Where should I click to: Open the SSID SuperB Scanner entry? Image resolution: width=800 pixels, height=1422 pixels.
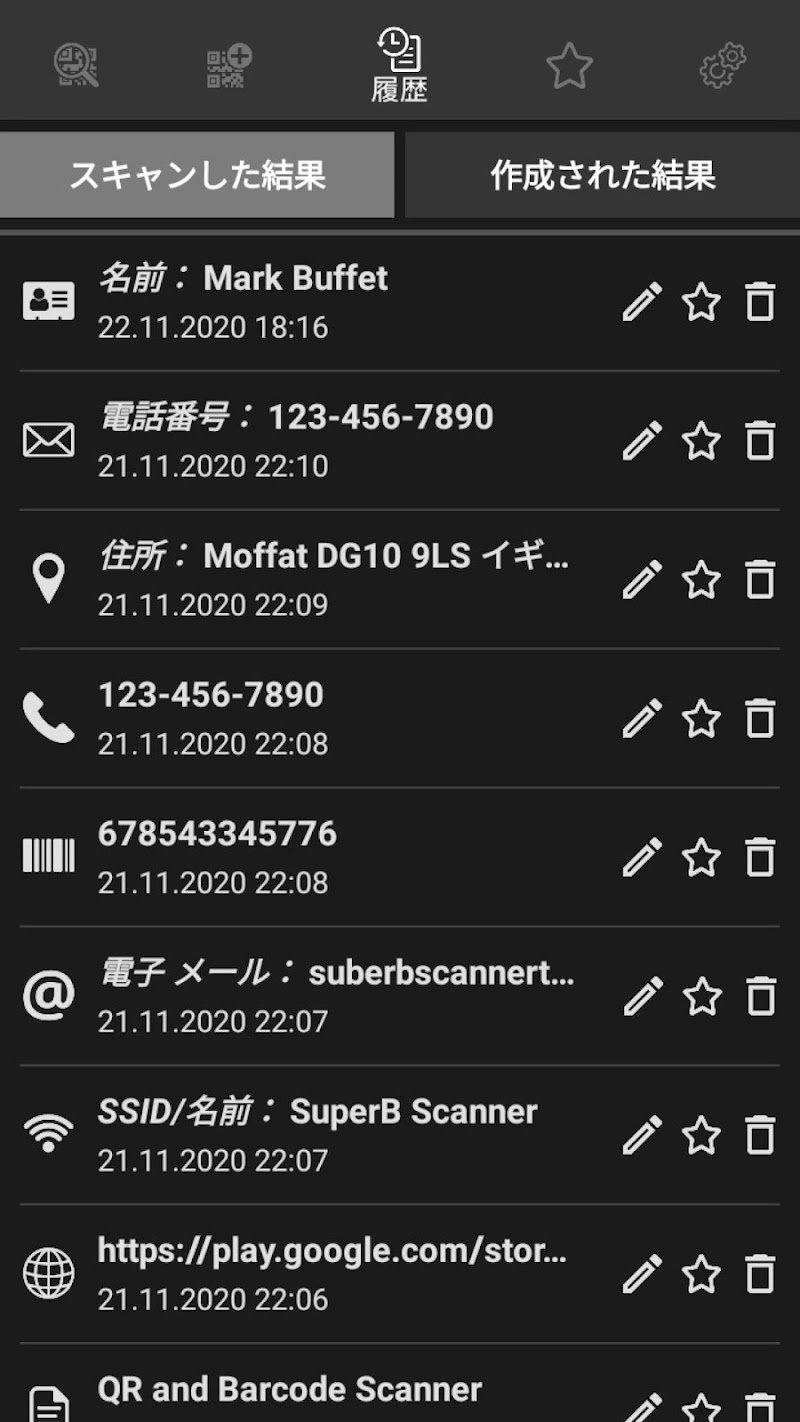tap(300, 1135)
